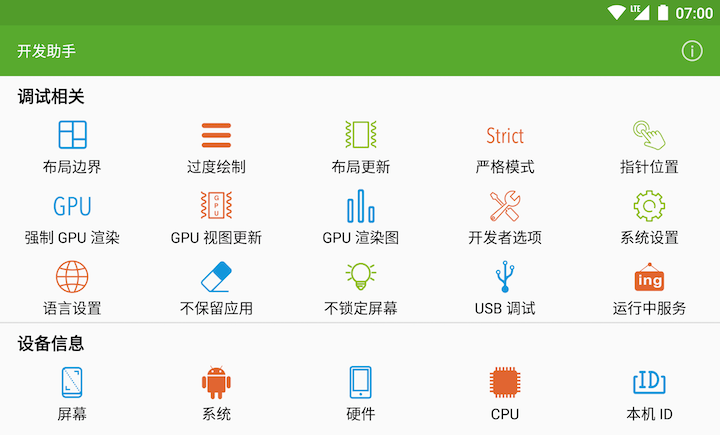Enable 过度绘制 overdraw display
Image resolution: width=720 pixels, height=435 pixels.
pyautogui.click(x=216, y=147)
